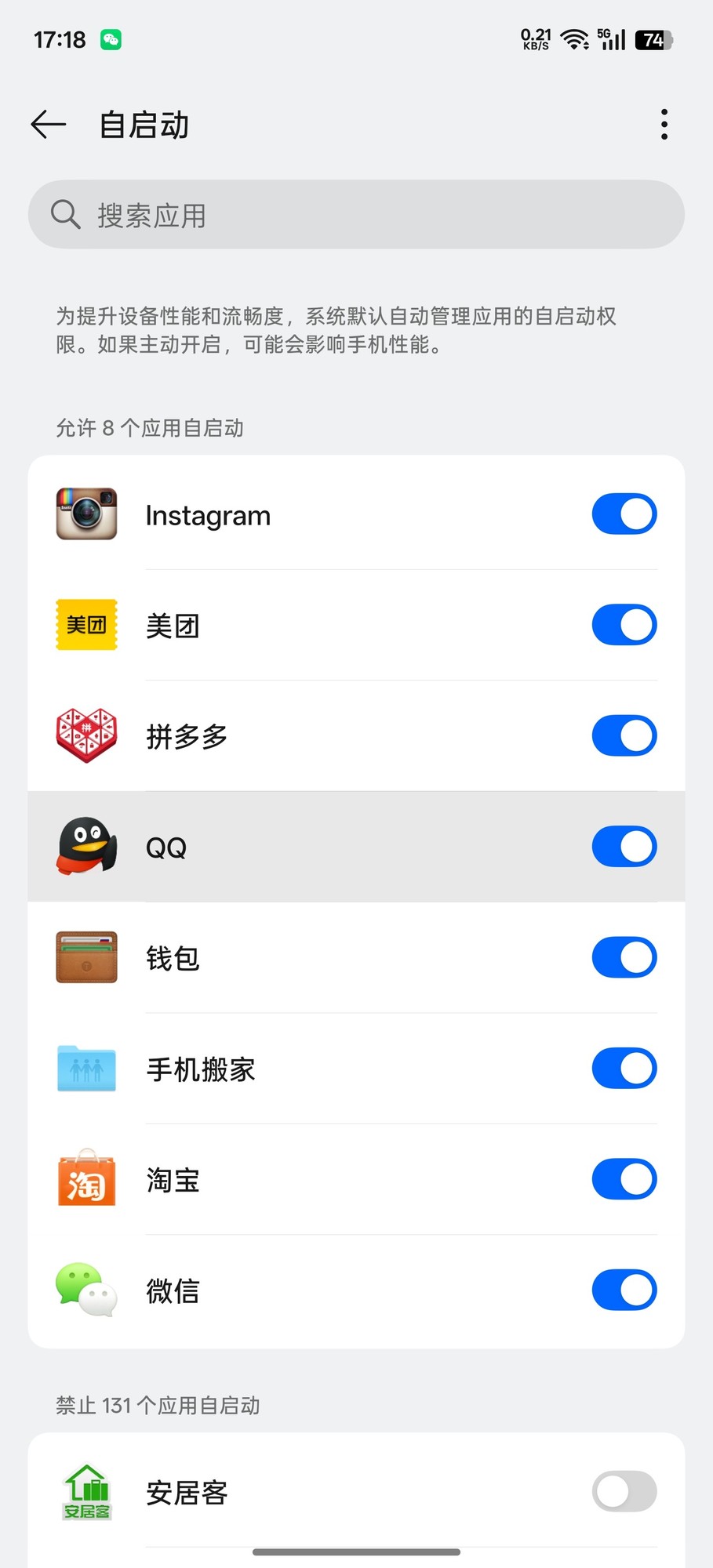Click the 钱包 wallet icon
This screenshot has width=713, height=1568.
click(86, 957)
